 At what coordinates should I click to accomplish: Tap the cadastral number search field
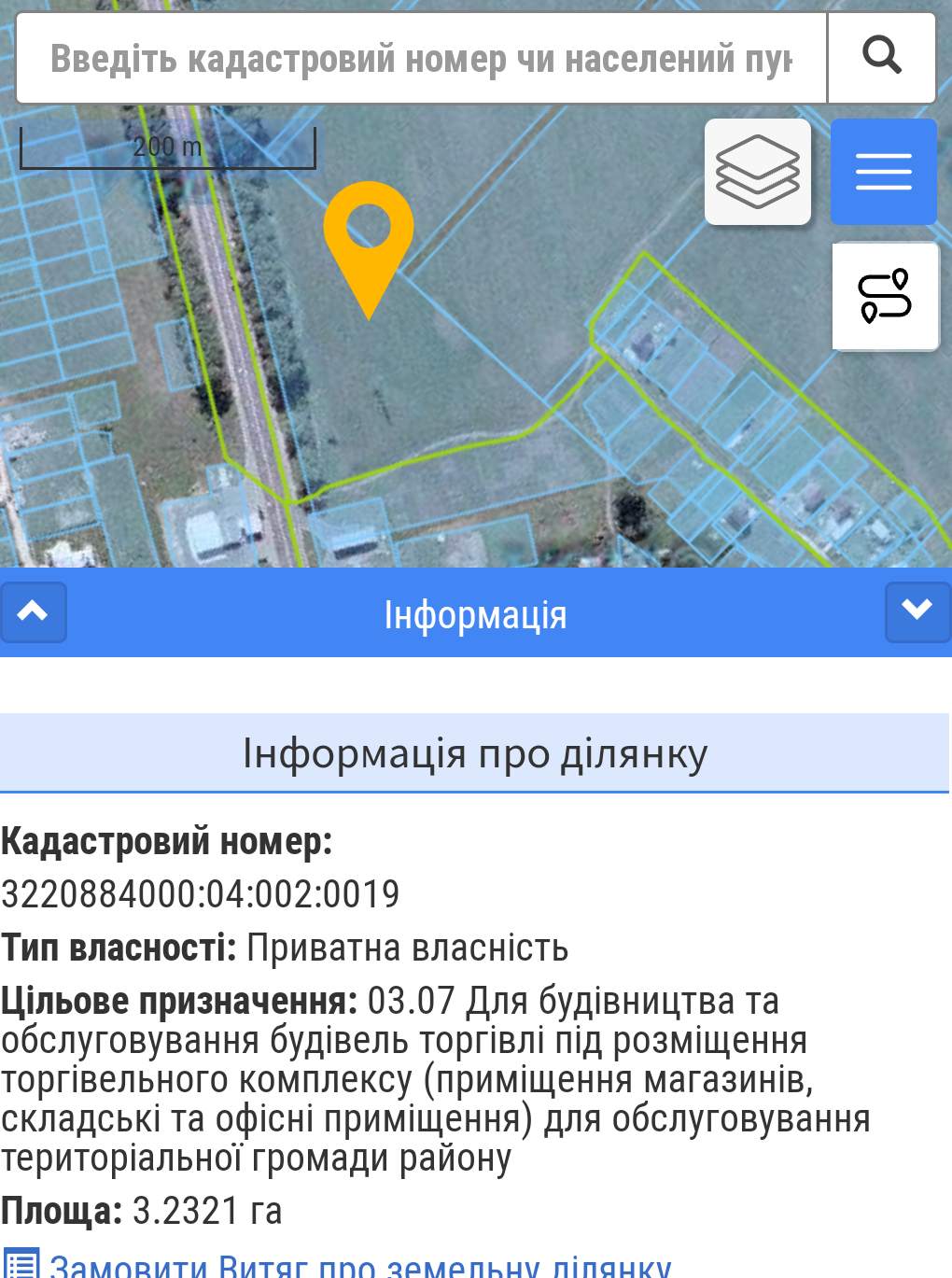click(x=420, y=58)
